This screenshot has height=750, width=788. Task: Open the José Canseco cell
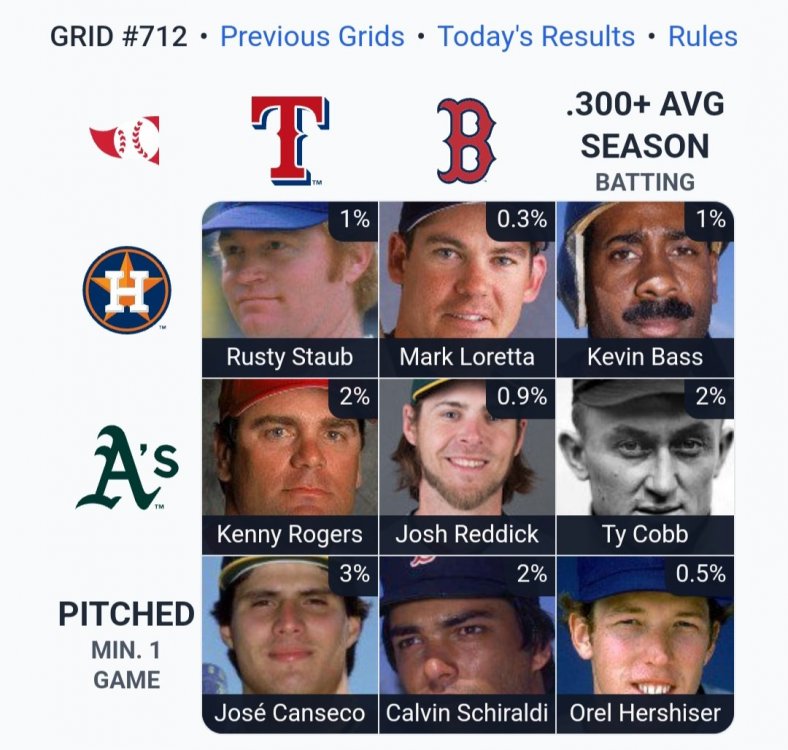[290, 644]
